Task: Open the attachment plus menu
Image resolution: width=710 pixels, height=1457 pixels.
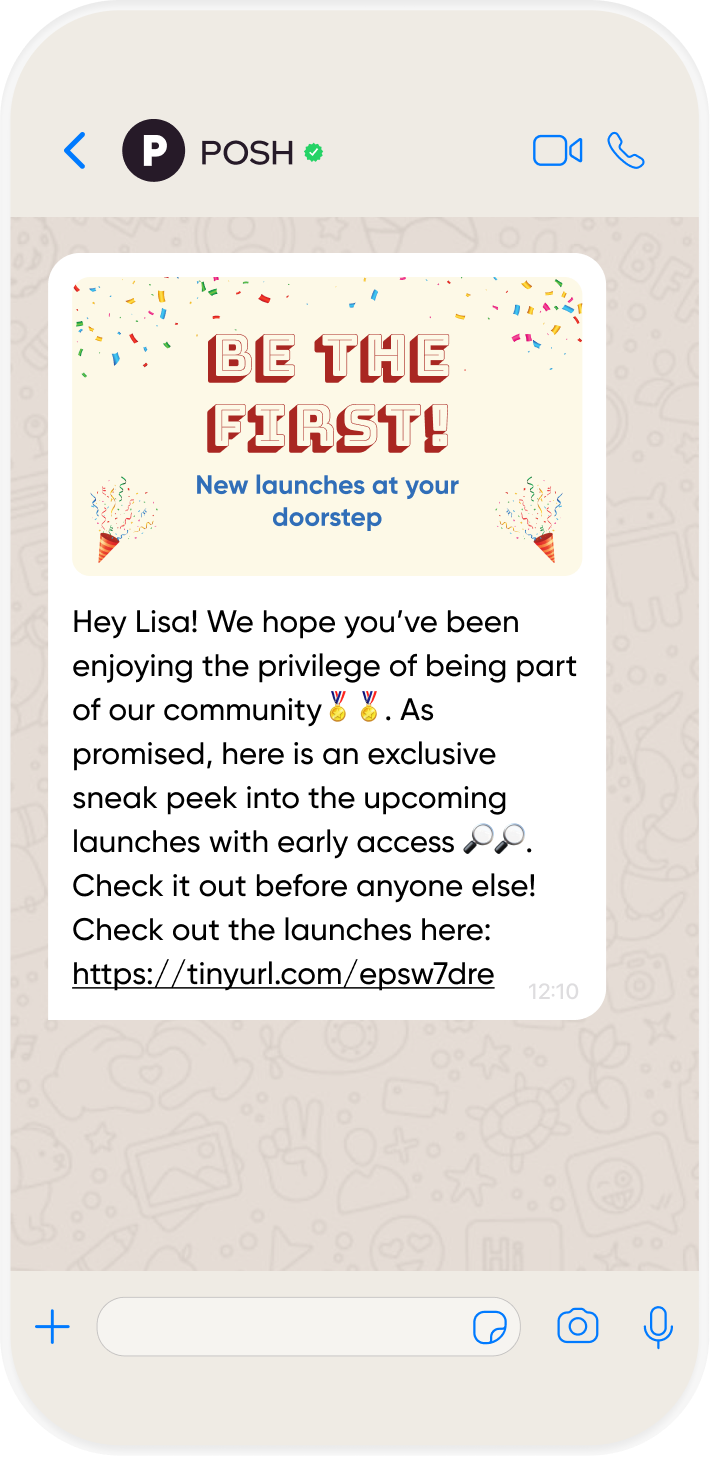Action: click(x=52, y=1327)
